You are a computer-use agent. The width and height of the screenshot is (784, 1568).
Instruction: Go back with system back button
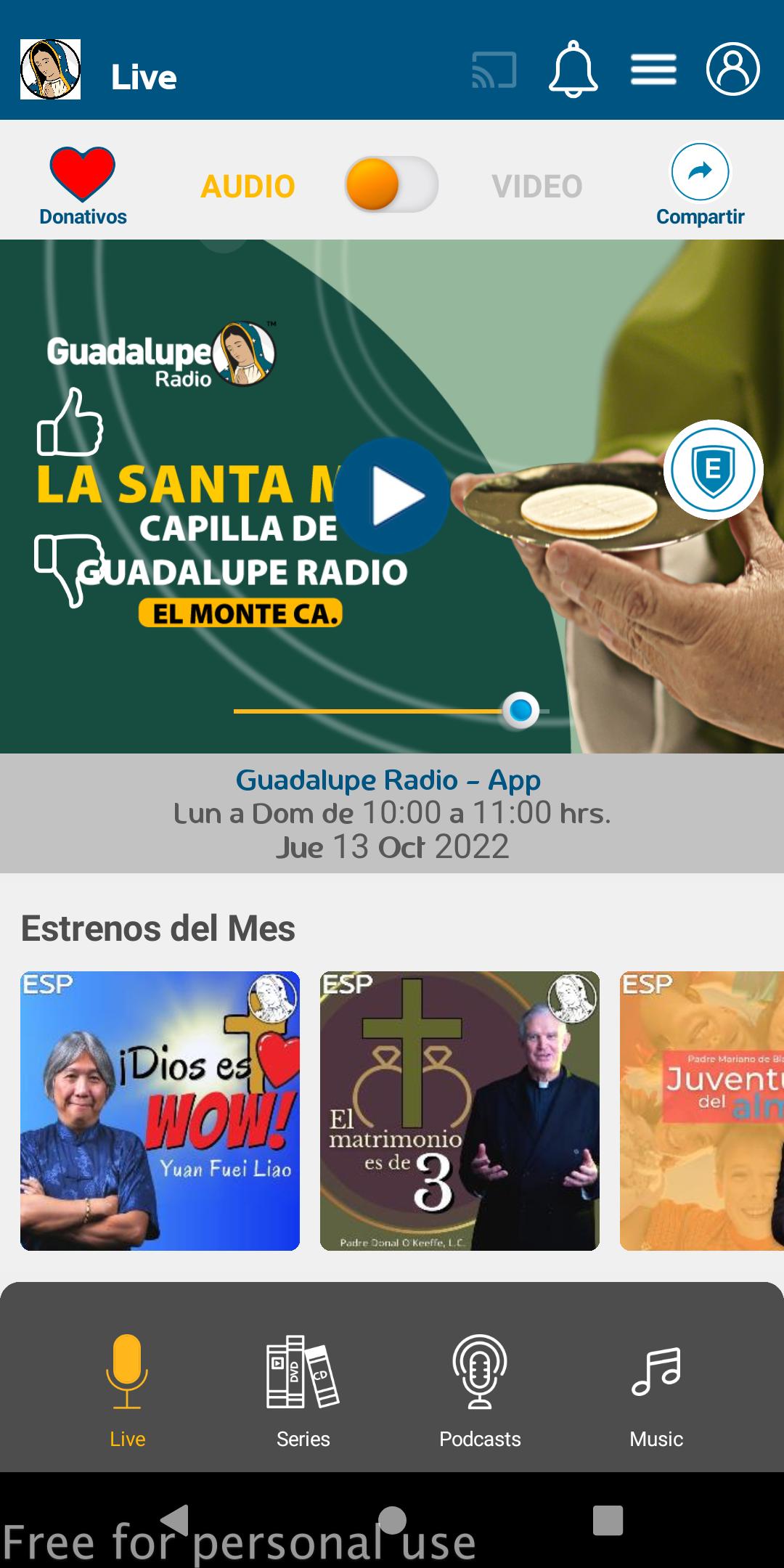[174, 1519]
